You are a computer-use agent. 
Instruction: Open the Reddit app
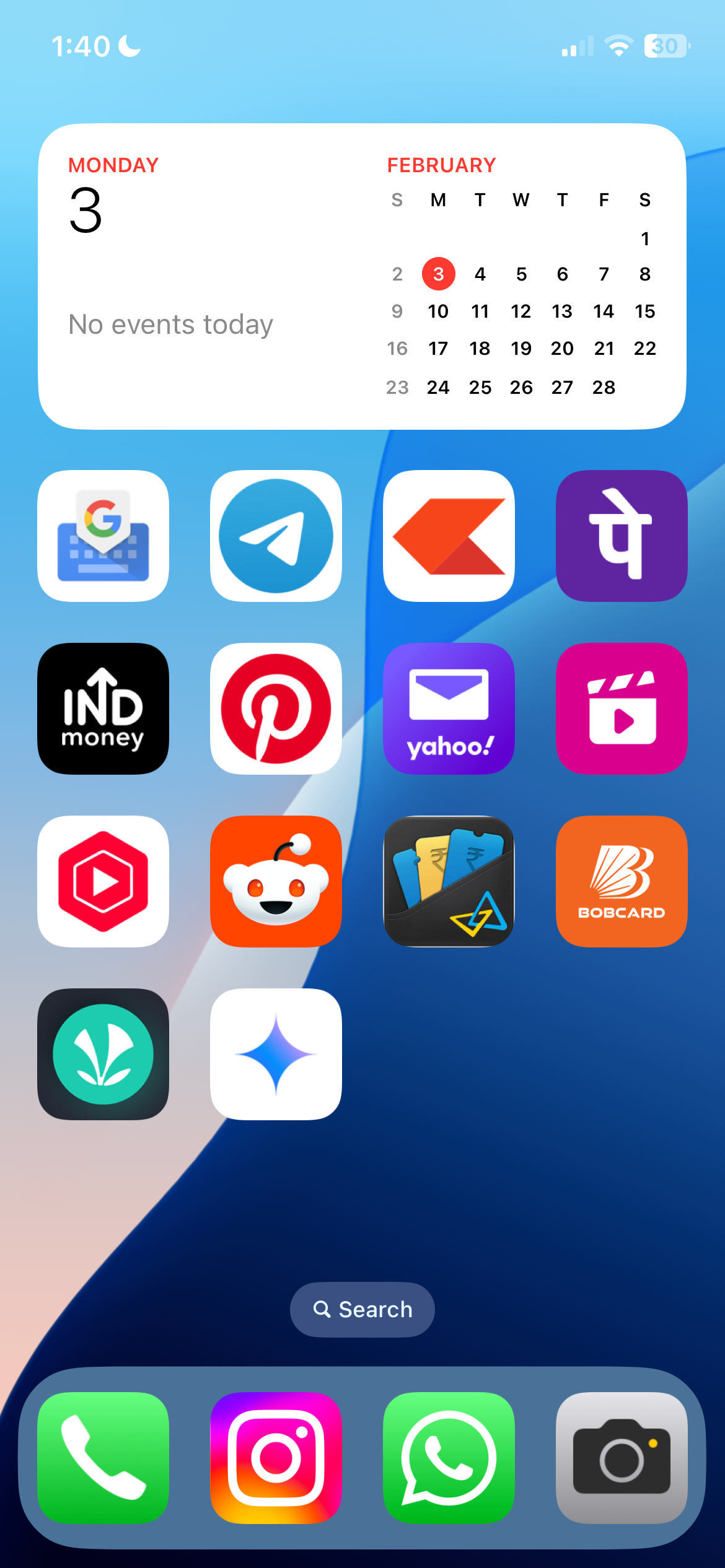click(276, 881)
